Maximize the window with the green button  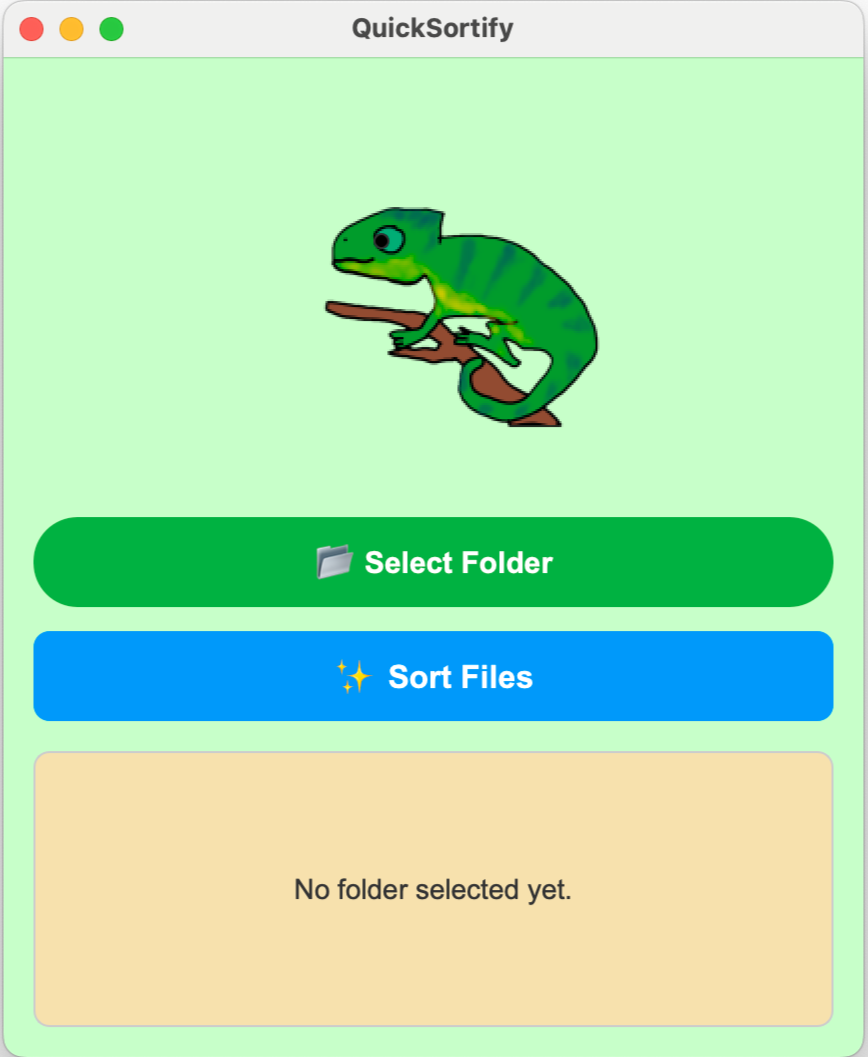tap(112, 29)
